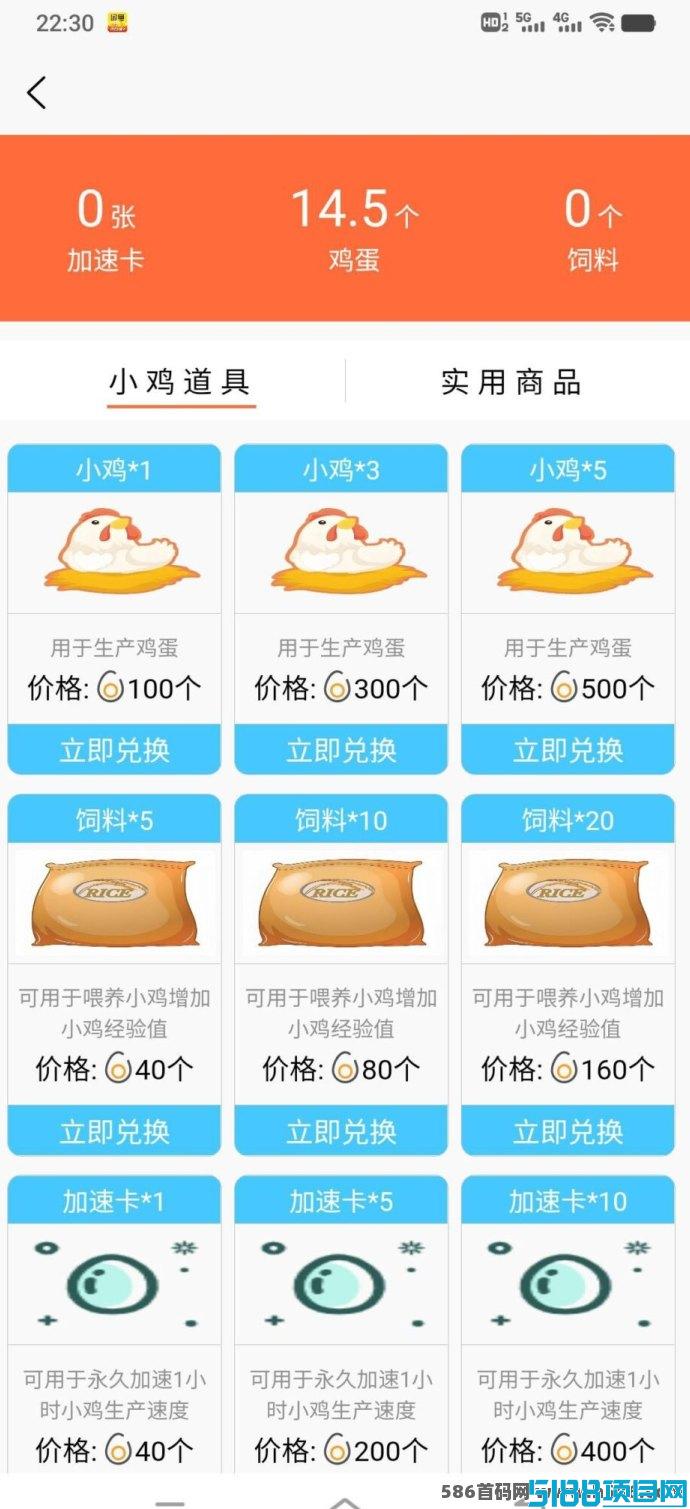This screenshot has height=1509, width=690.
Task: Select the 小鸡道具 tab
Action: point(181,382)
